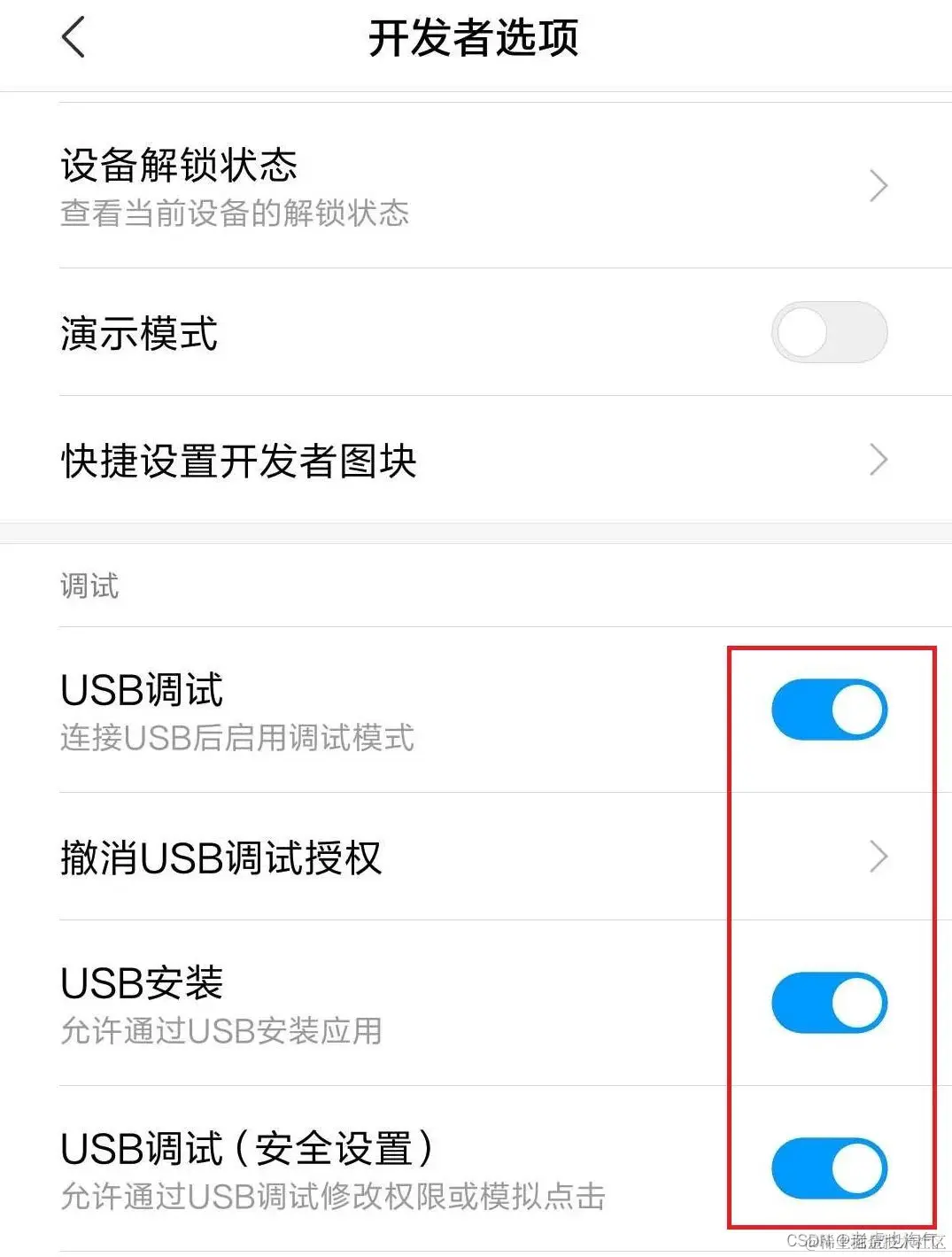Image resolution: width=952 pixels, height=1257 pixels.
Task: Click the 开发者选项 title text
Action: coord(476,37)
